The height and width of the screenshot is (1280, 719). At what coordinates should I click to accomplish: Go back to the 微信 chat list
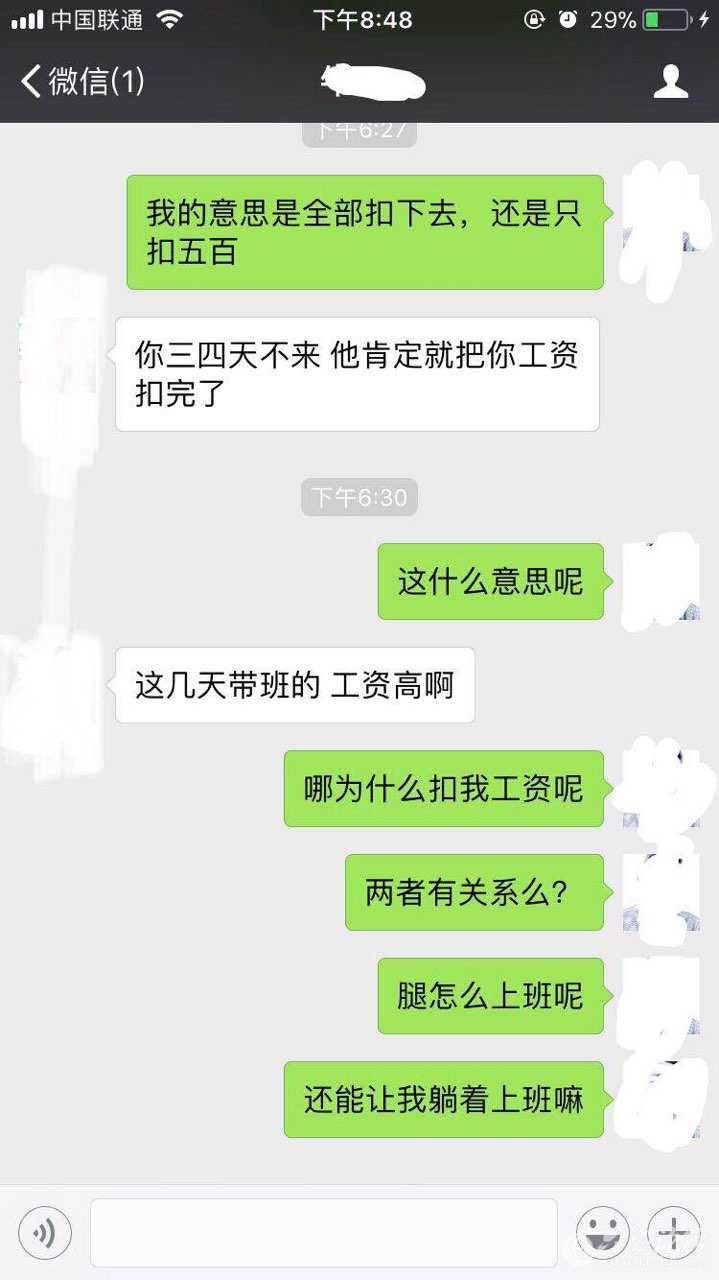click(80, 81)
